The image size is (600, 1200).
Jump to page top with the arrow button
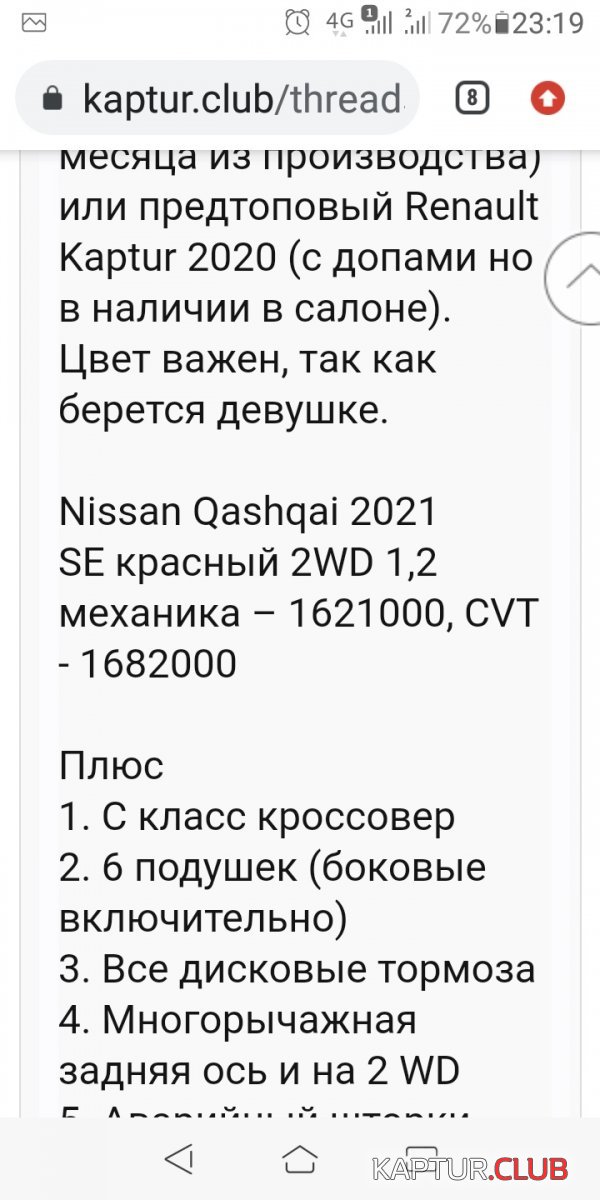578,278
